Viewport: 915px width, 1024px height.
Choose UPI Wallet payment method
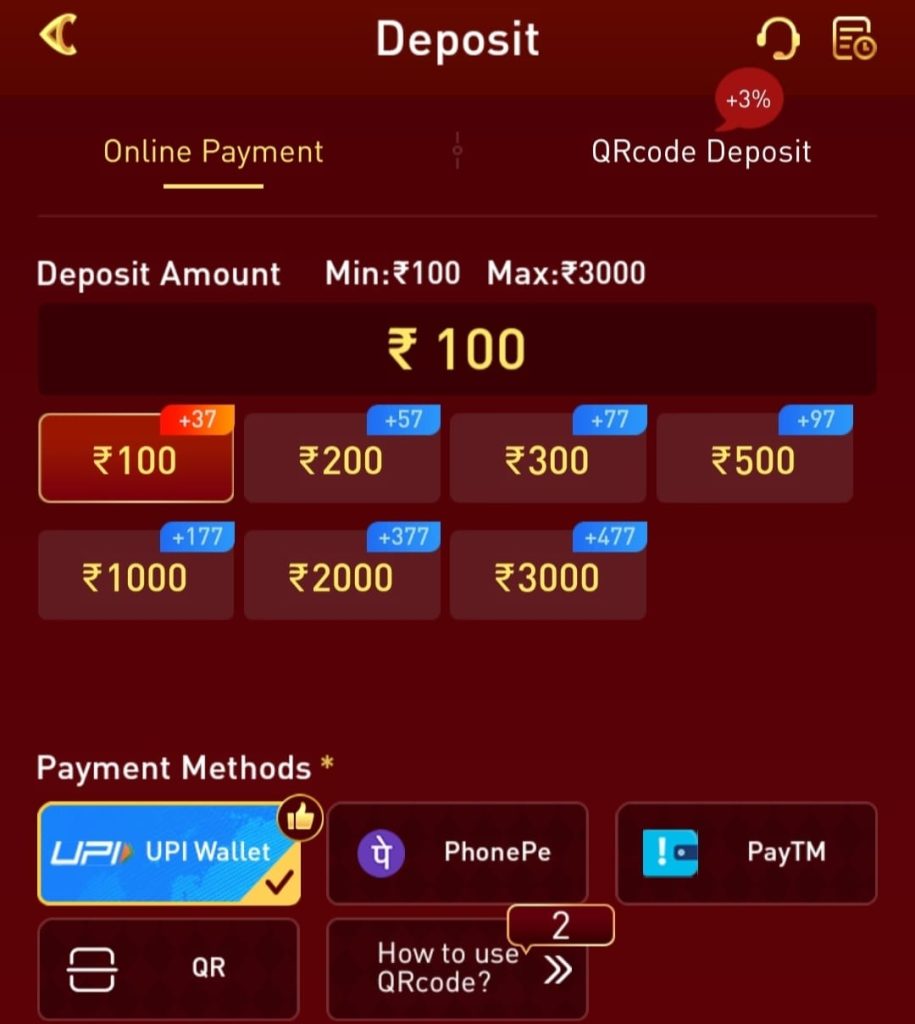(168, 853)
